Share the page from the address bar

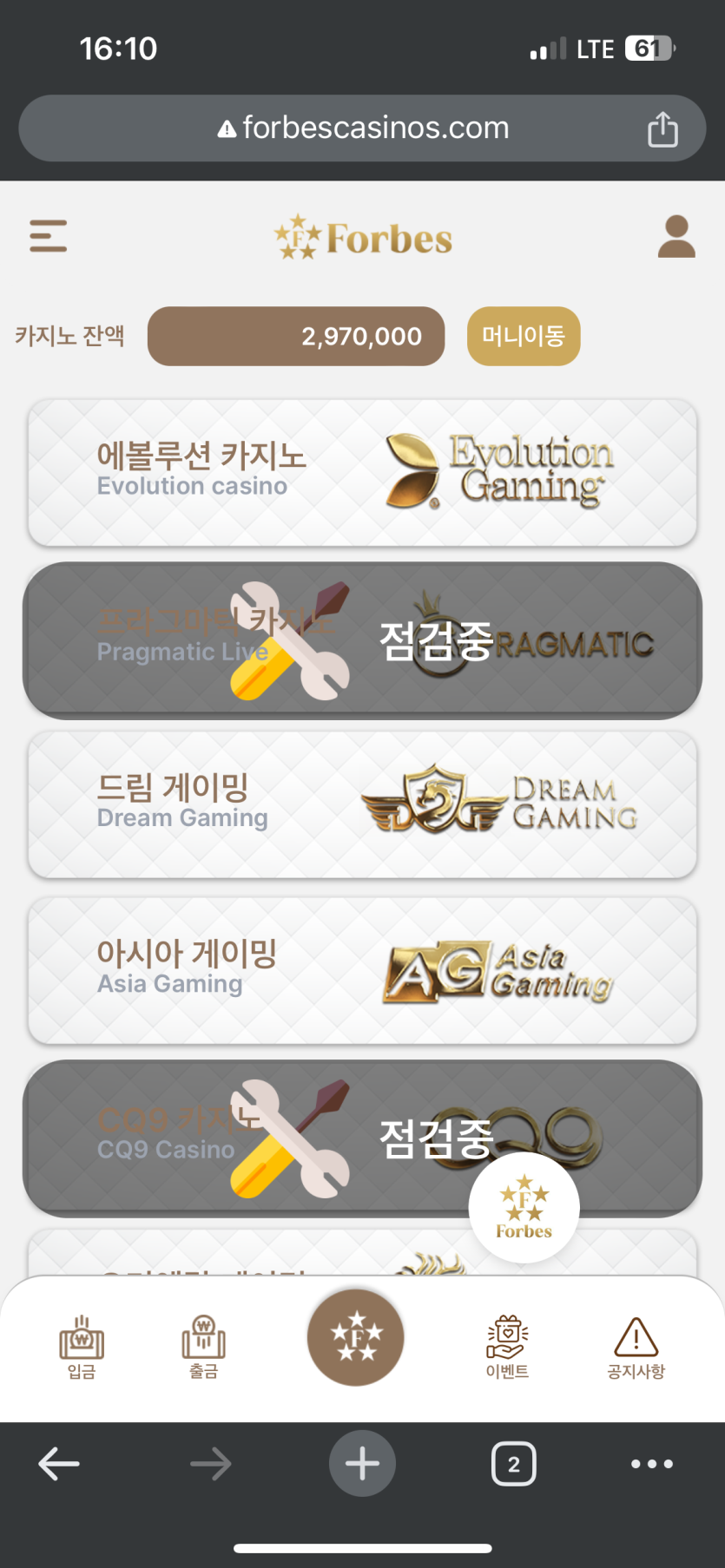(x=662, y=129)
